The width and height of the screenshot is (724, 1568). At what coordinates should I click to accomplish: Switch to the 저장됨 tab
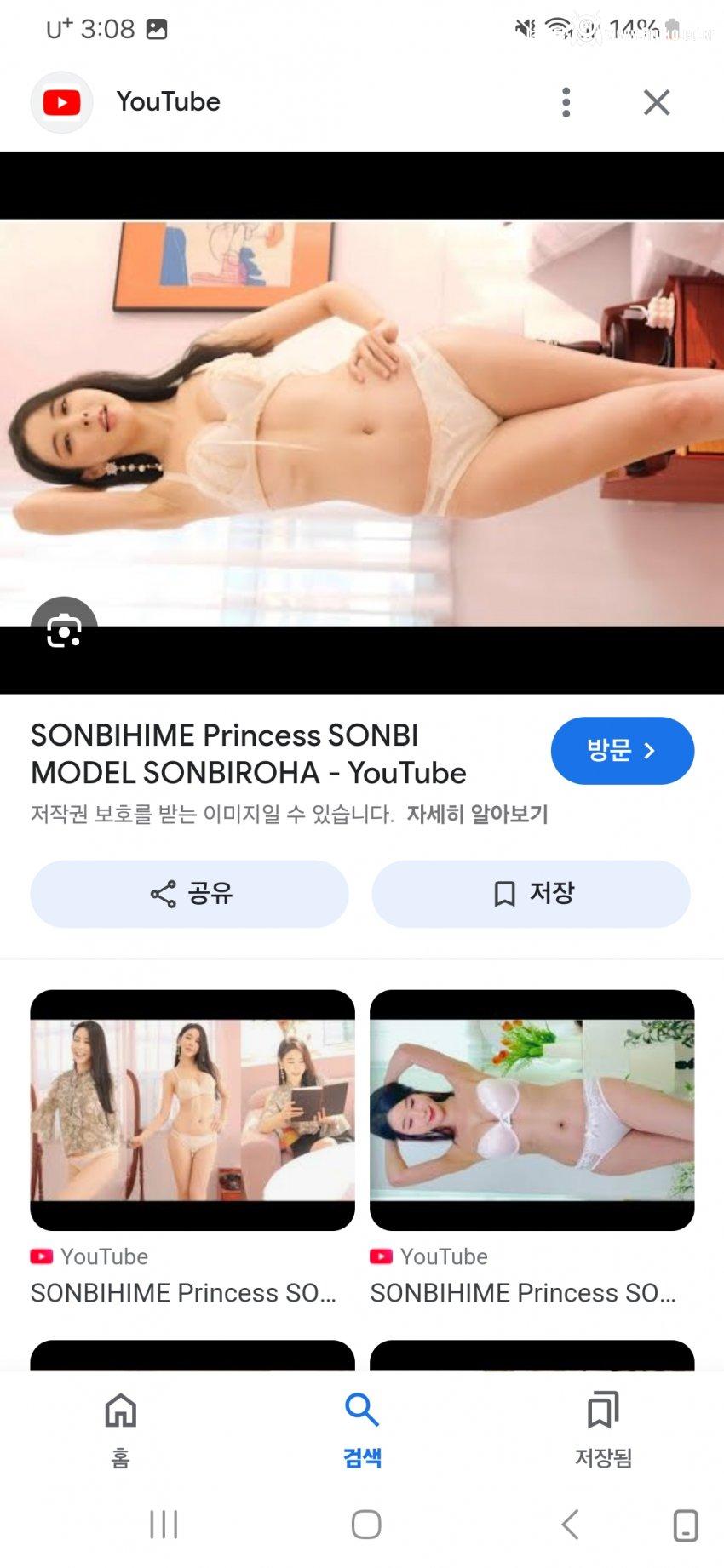(603, 1430)
